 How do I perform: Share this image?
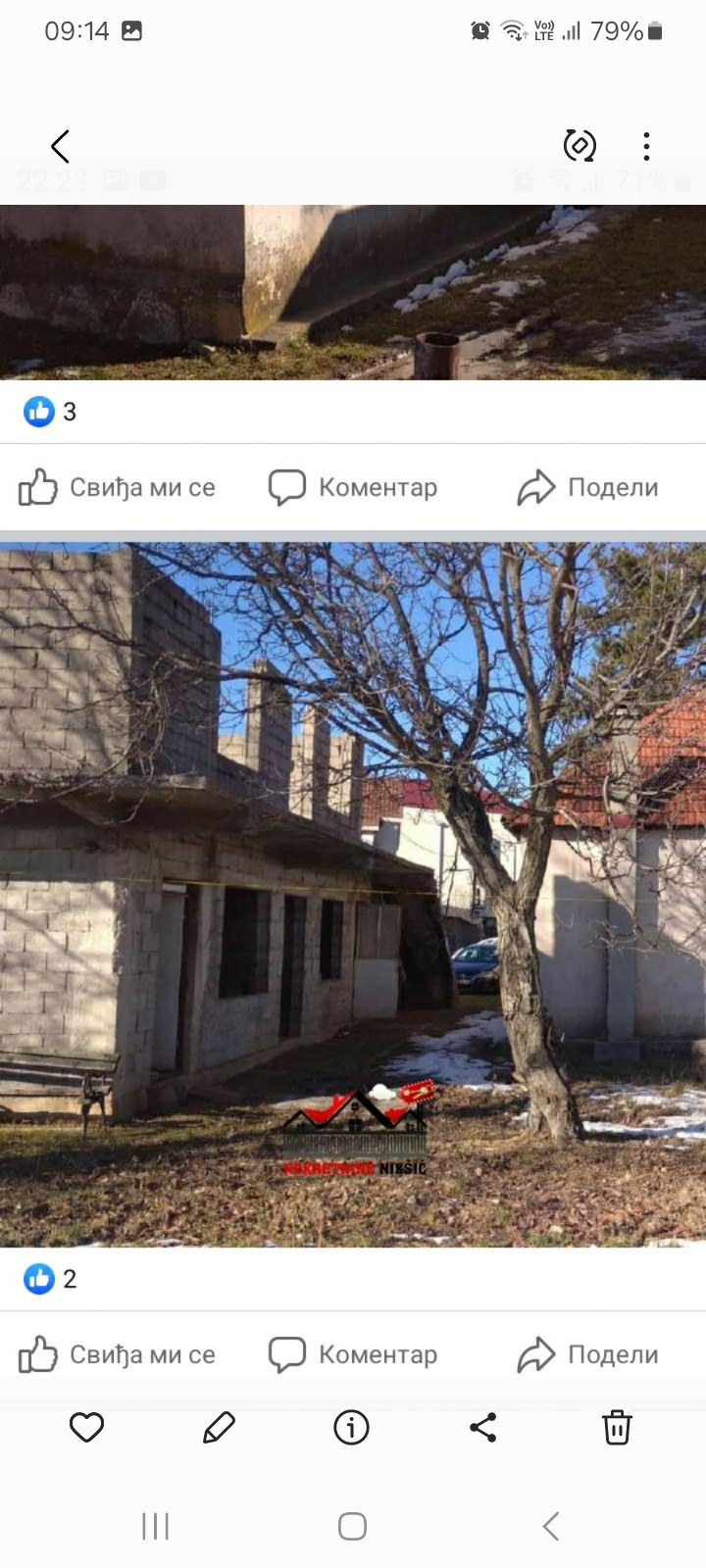click(x=483, y=1428)
